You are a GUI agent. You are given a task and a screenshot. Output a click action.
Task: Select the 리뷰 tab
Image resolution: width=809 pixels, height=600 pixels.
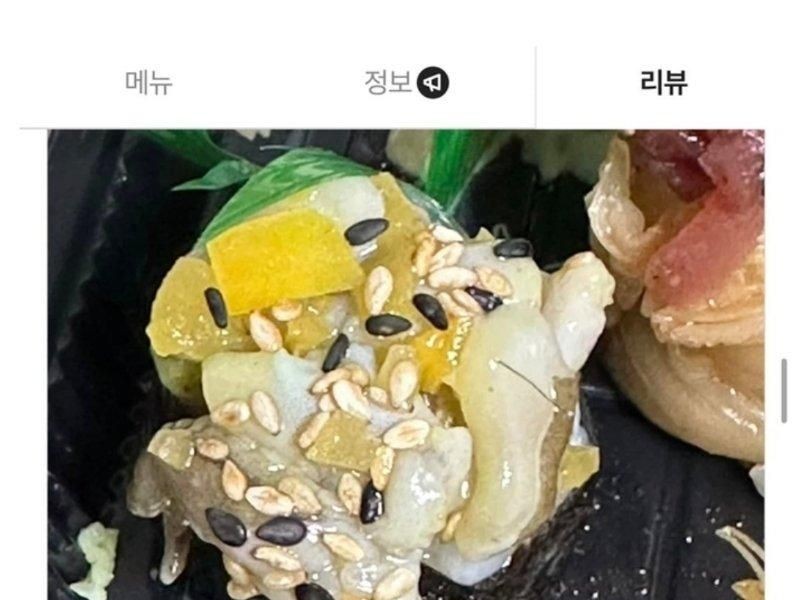point(663,82)
